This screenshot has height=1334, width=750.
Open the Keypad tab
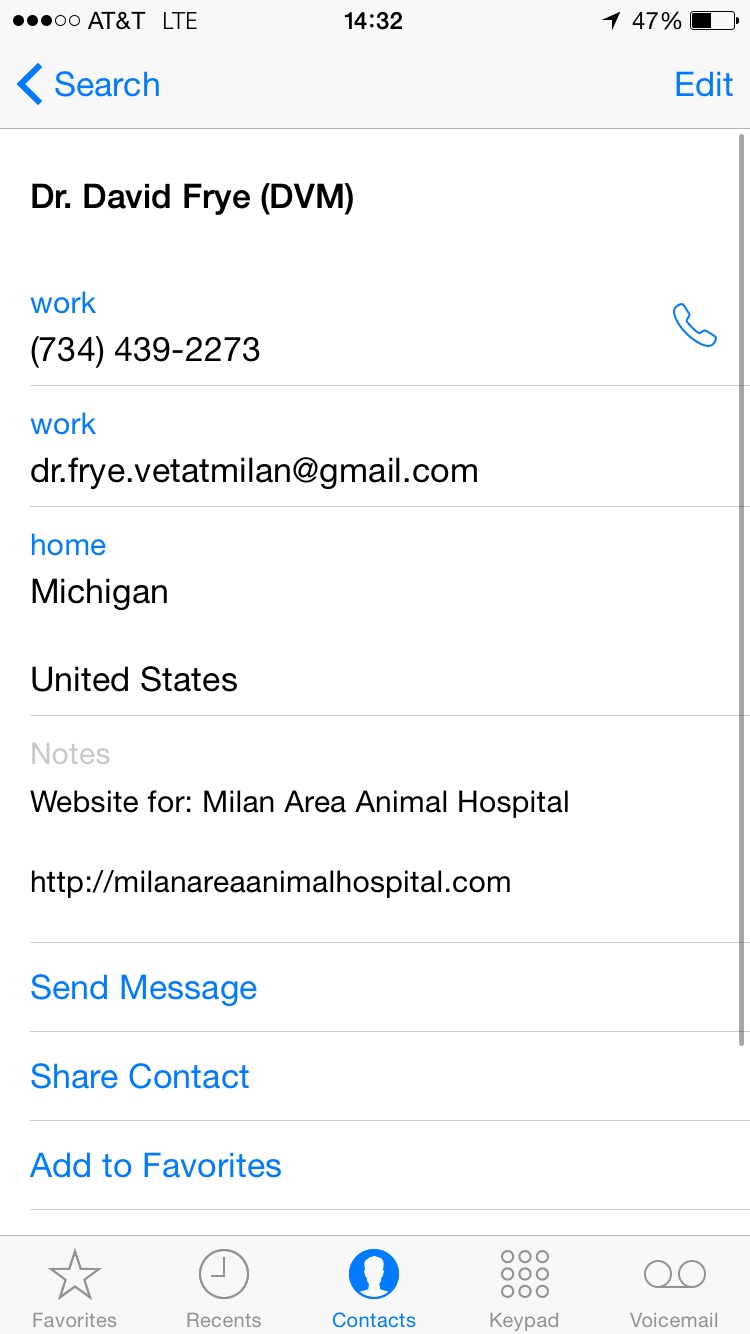[524, 1288]
